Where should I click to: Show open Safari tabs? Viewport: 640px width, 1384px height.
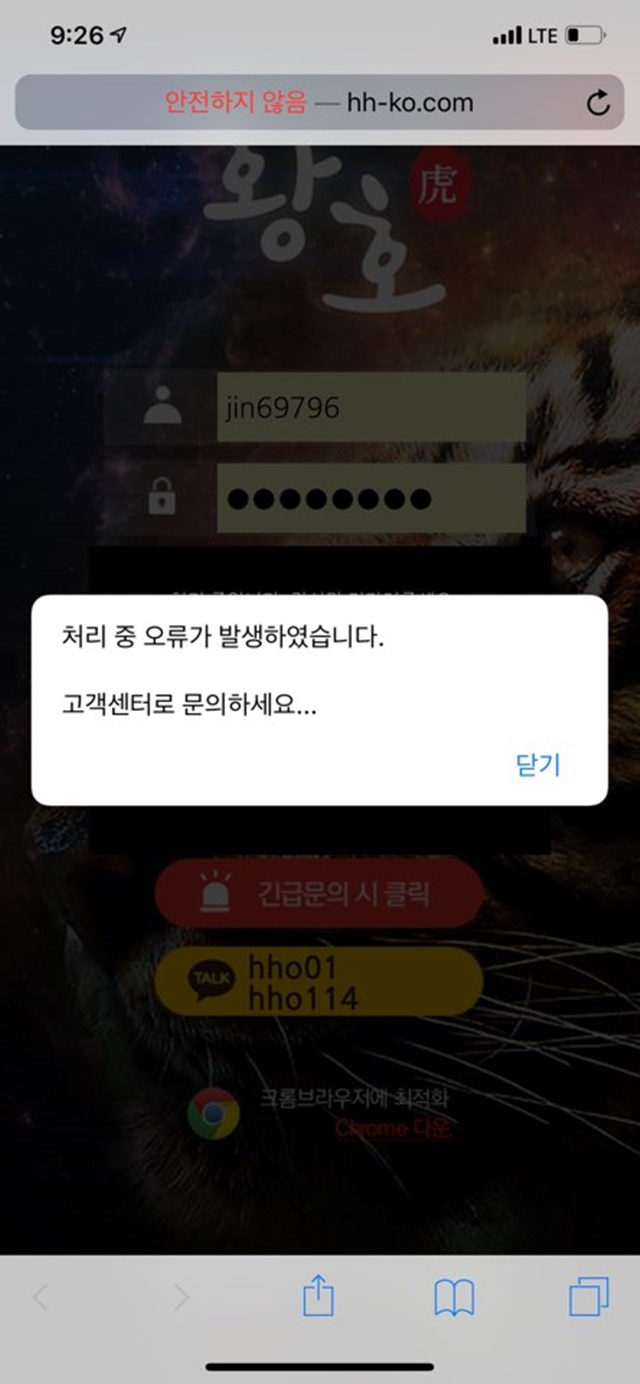coord(589,1298)
